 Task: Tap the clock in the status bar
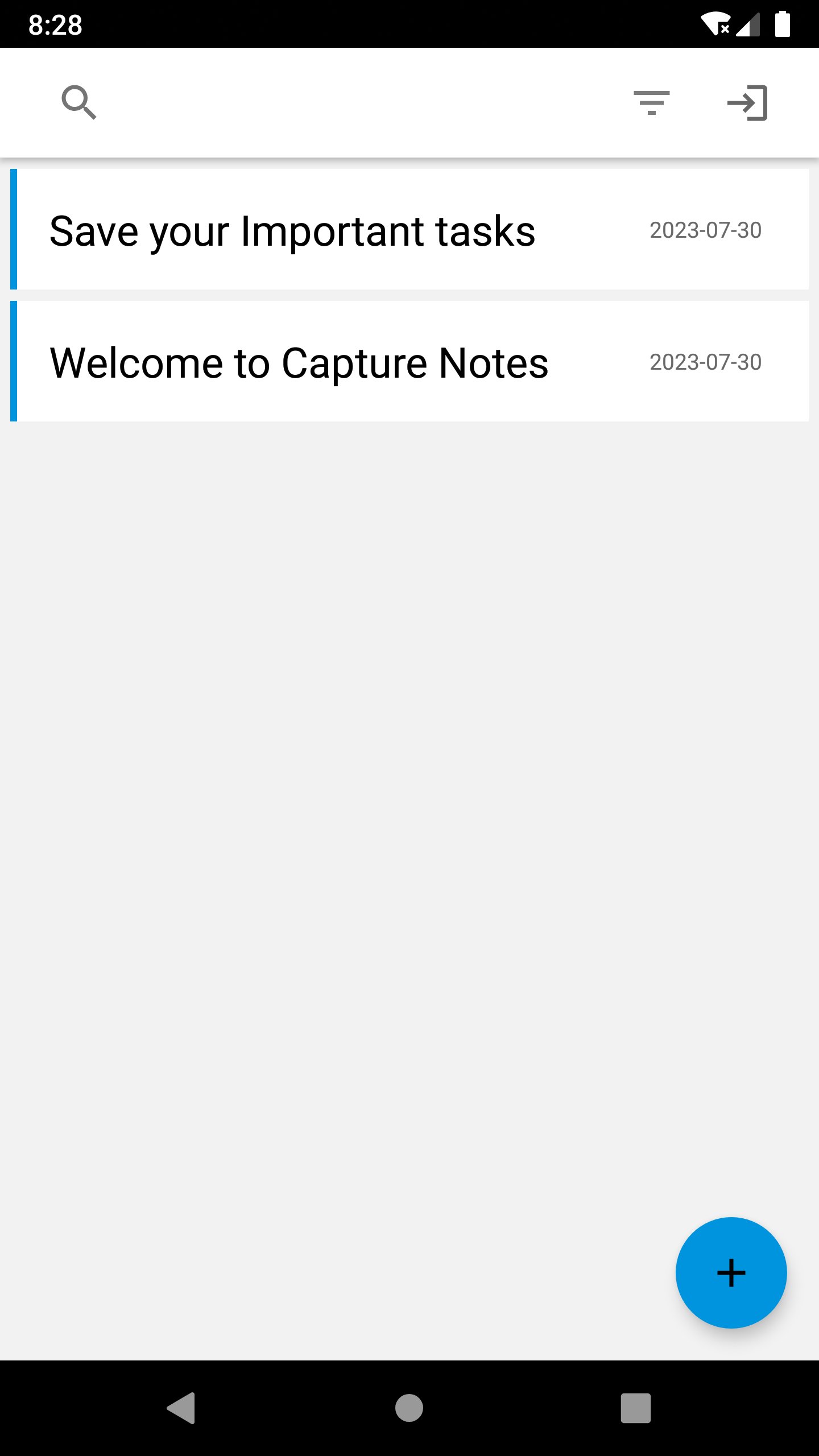[54, 24]
